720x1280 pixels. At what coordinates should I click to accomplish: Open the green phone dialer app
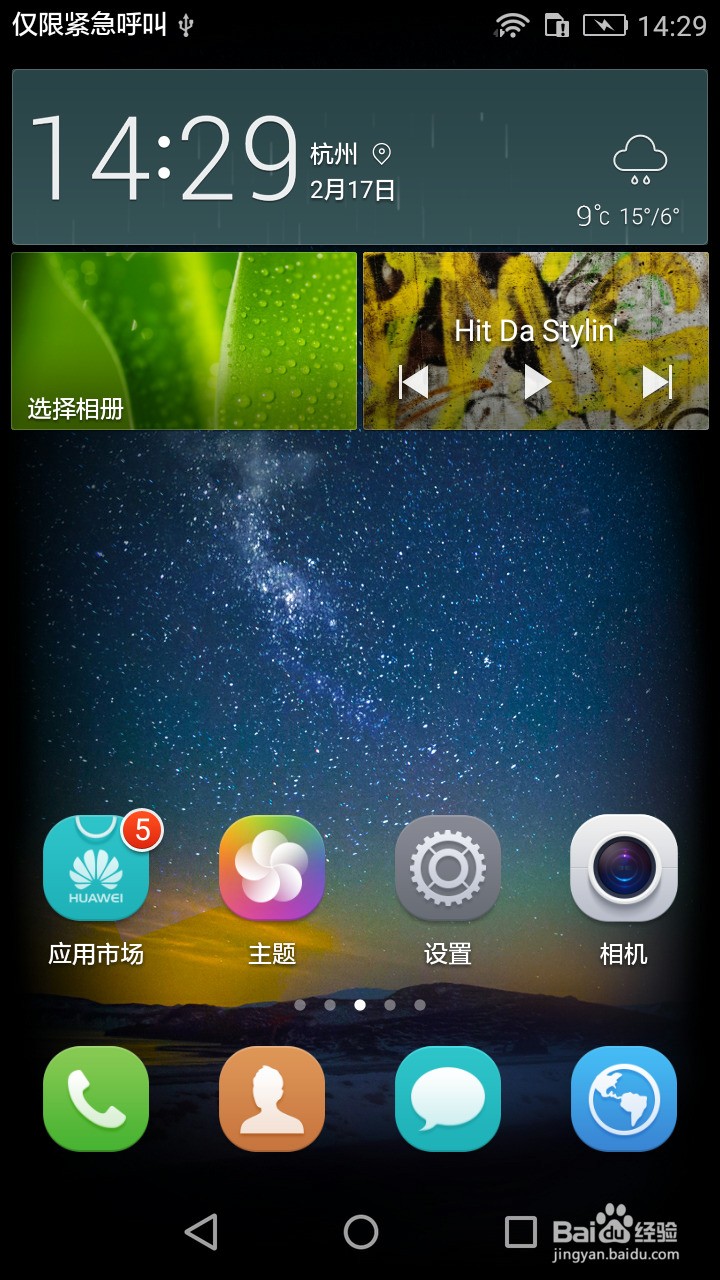coord(96,1098)
